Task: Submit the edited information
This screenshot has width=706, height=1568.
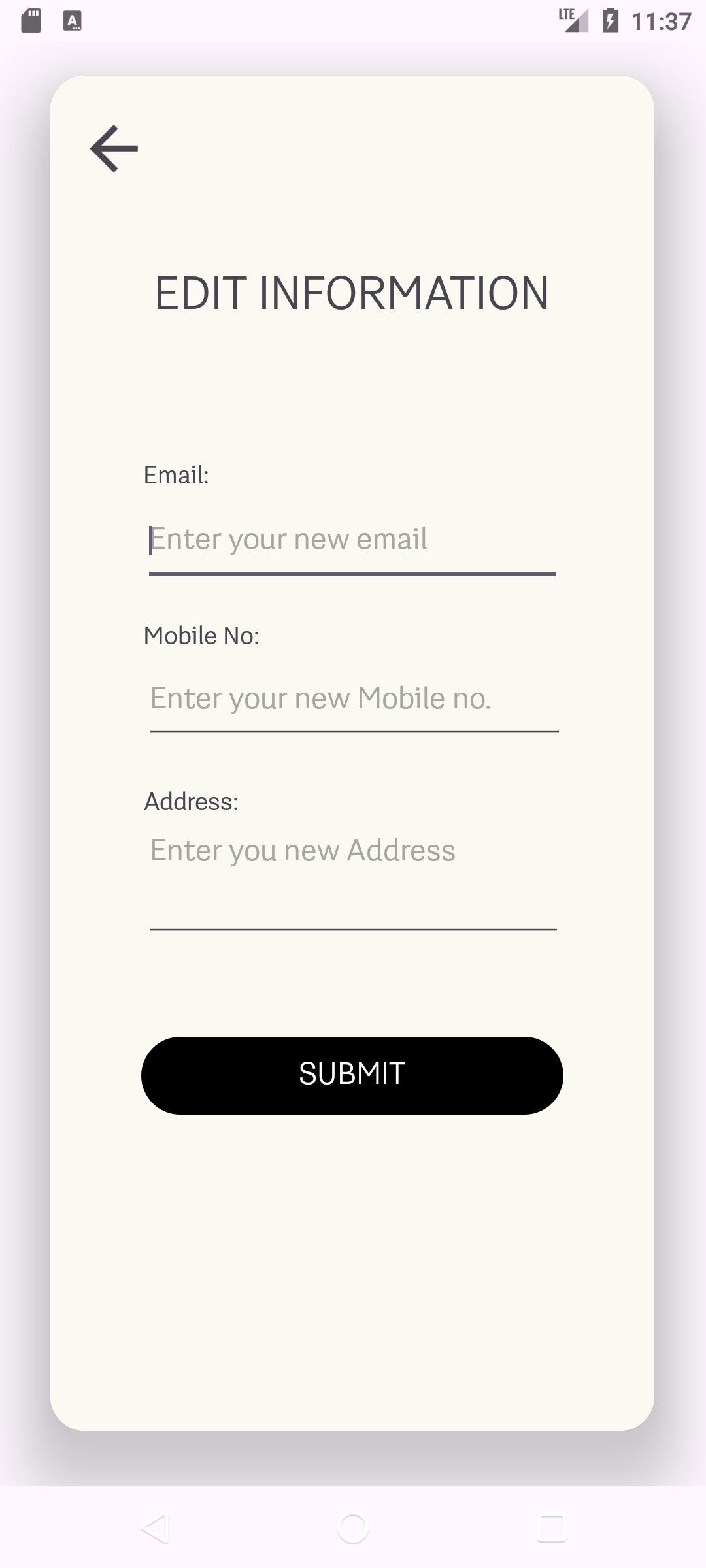Action: 352,1075
